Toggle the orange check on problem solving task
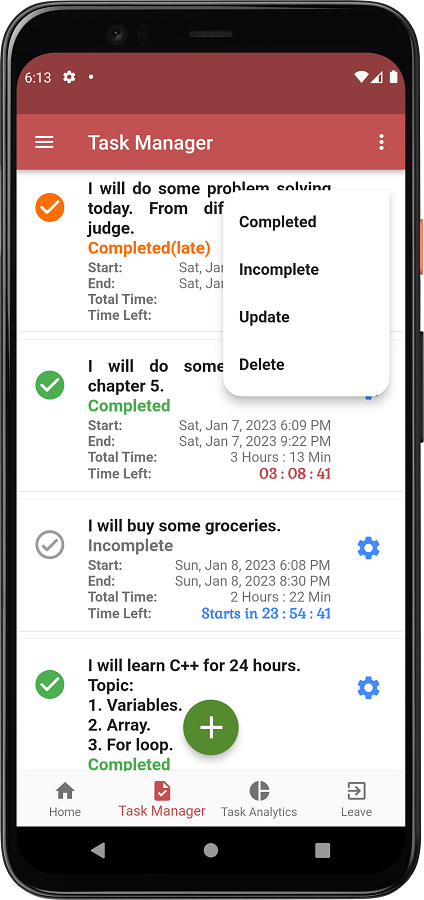 (x=50, y=207)
